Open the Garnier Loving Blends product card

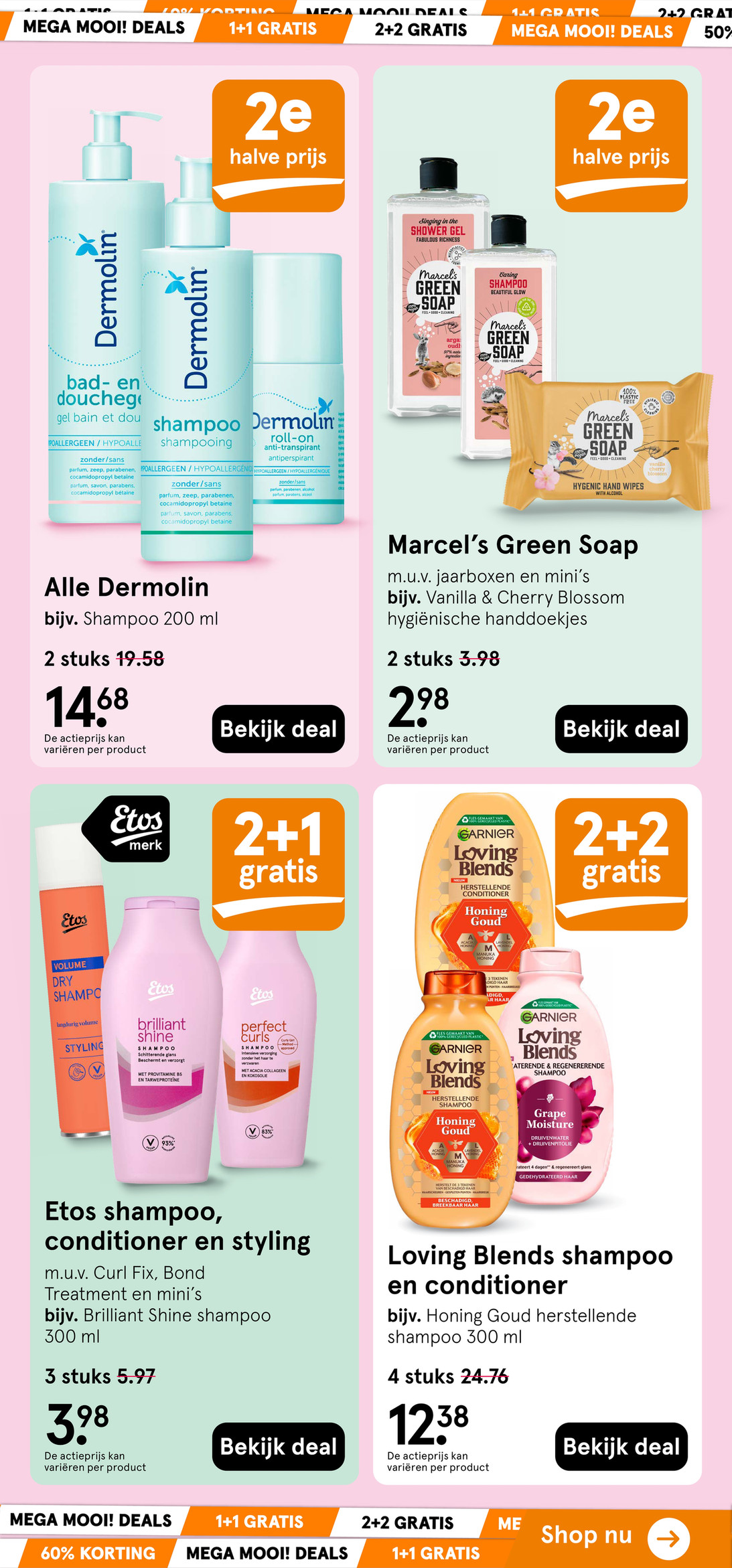[537, 1134]
